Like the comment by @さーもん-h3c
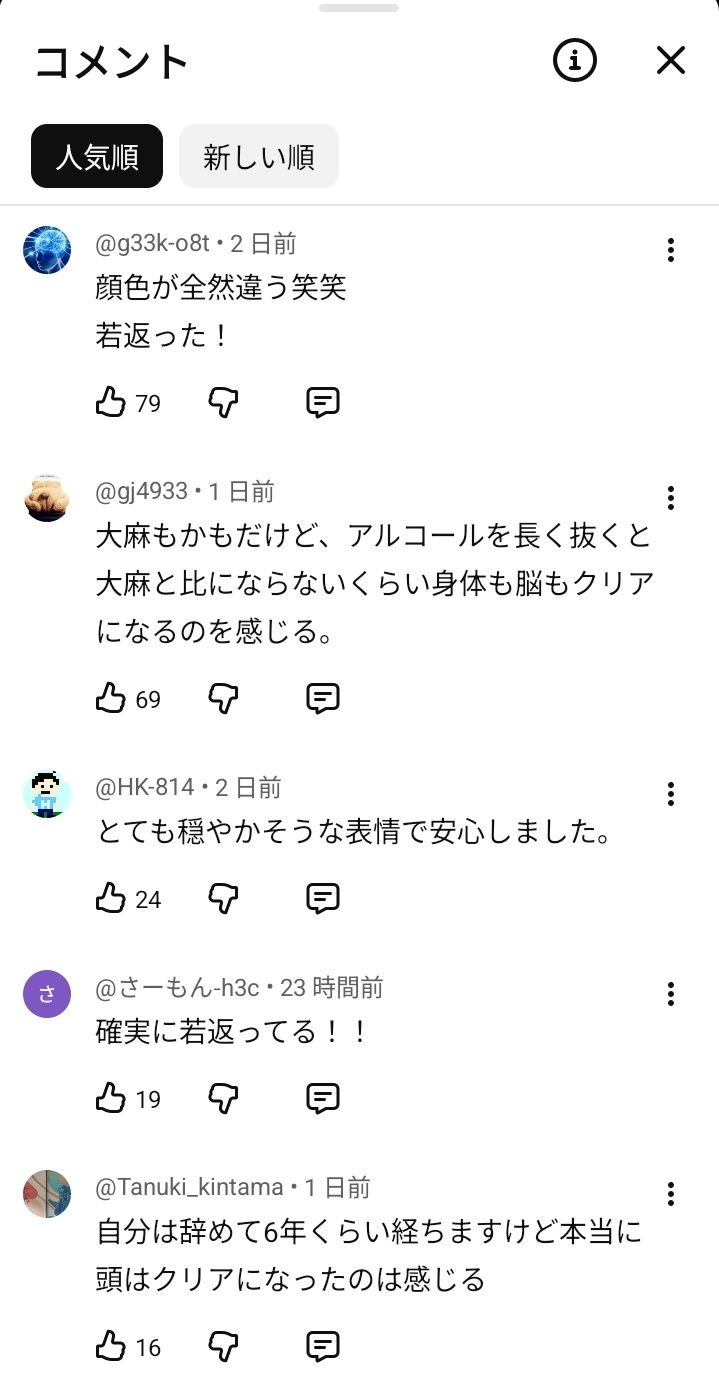719x1388 pixels. 110,1099
